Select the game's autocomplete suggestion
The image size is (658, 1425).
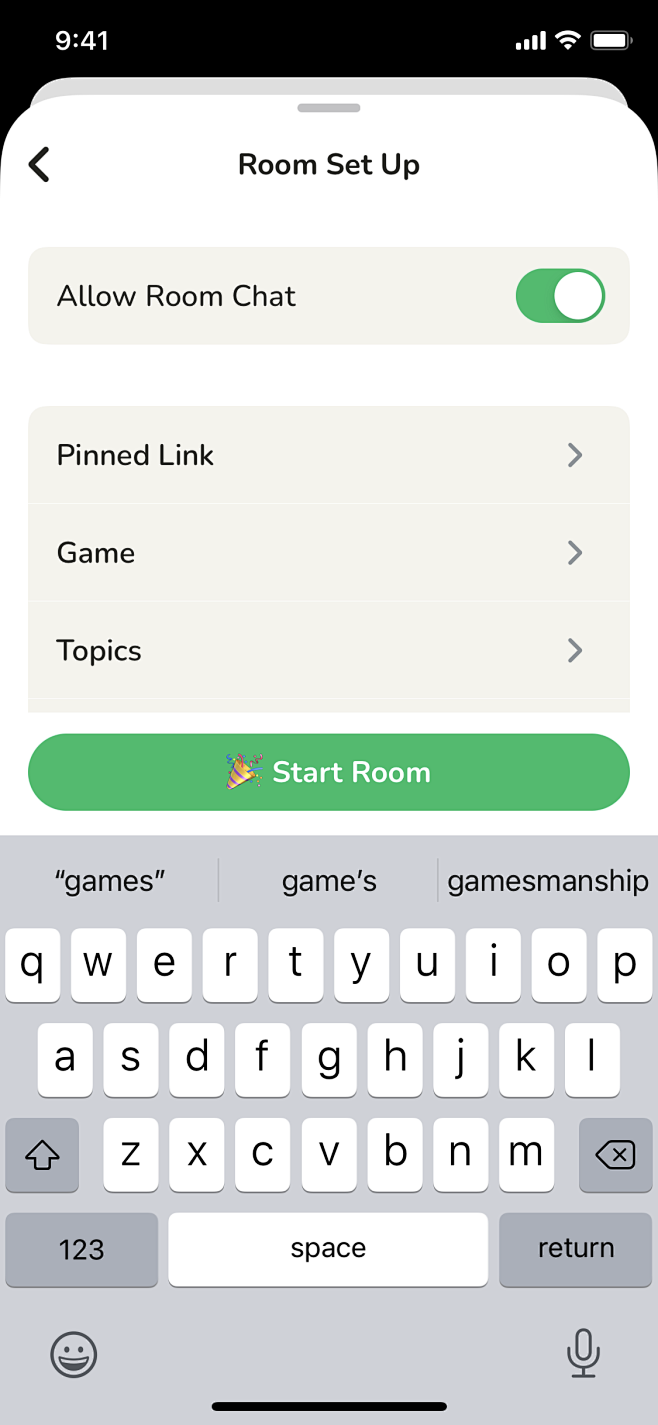coord(329,881)
